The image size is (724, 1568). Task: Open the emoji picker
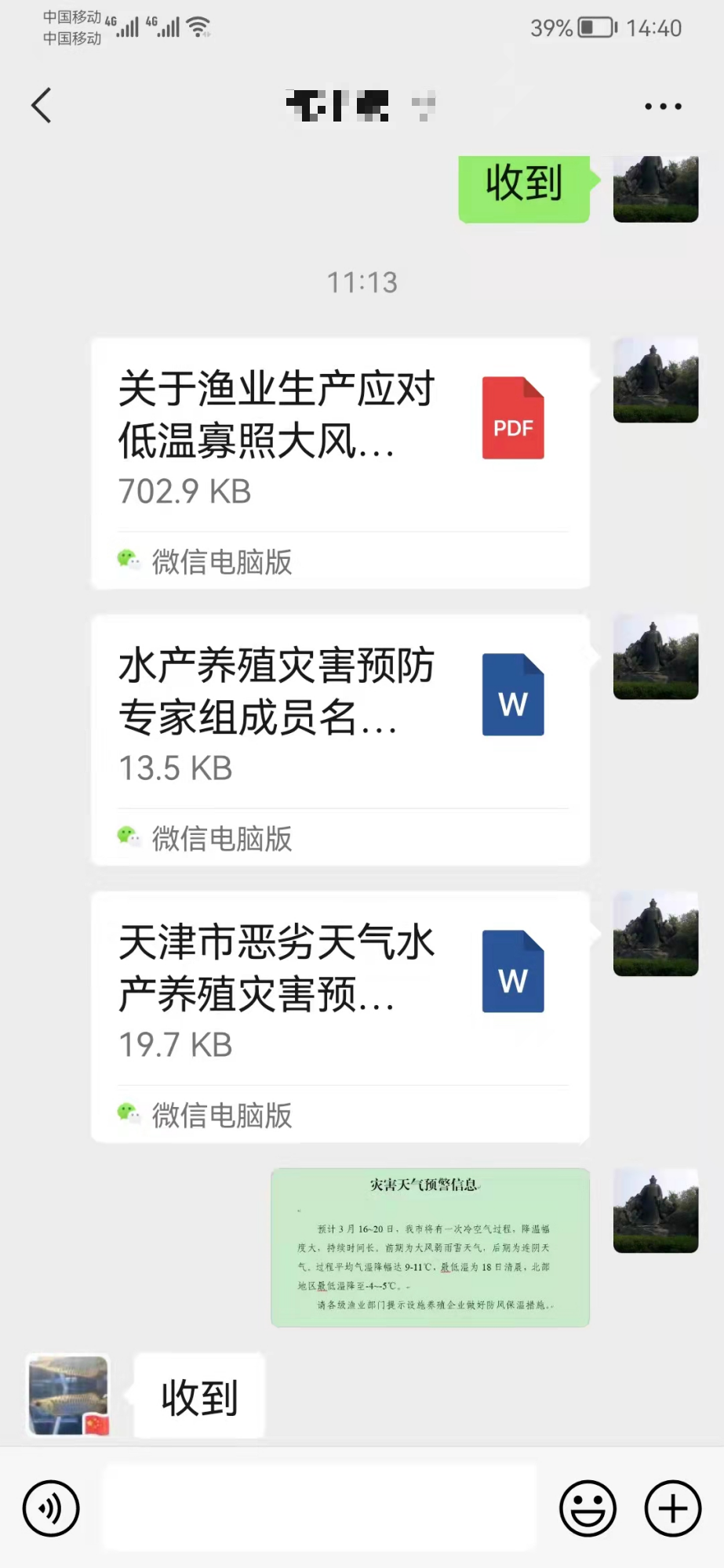(x=587, y=1508)
